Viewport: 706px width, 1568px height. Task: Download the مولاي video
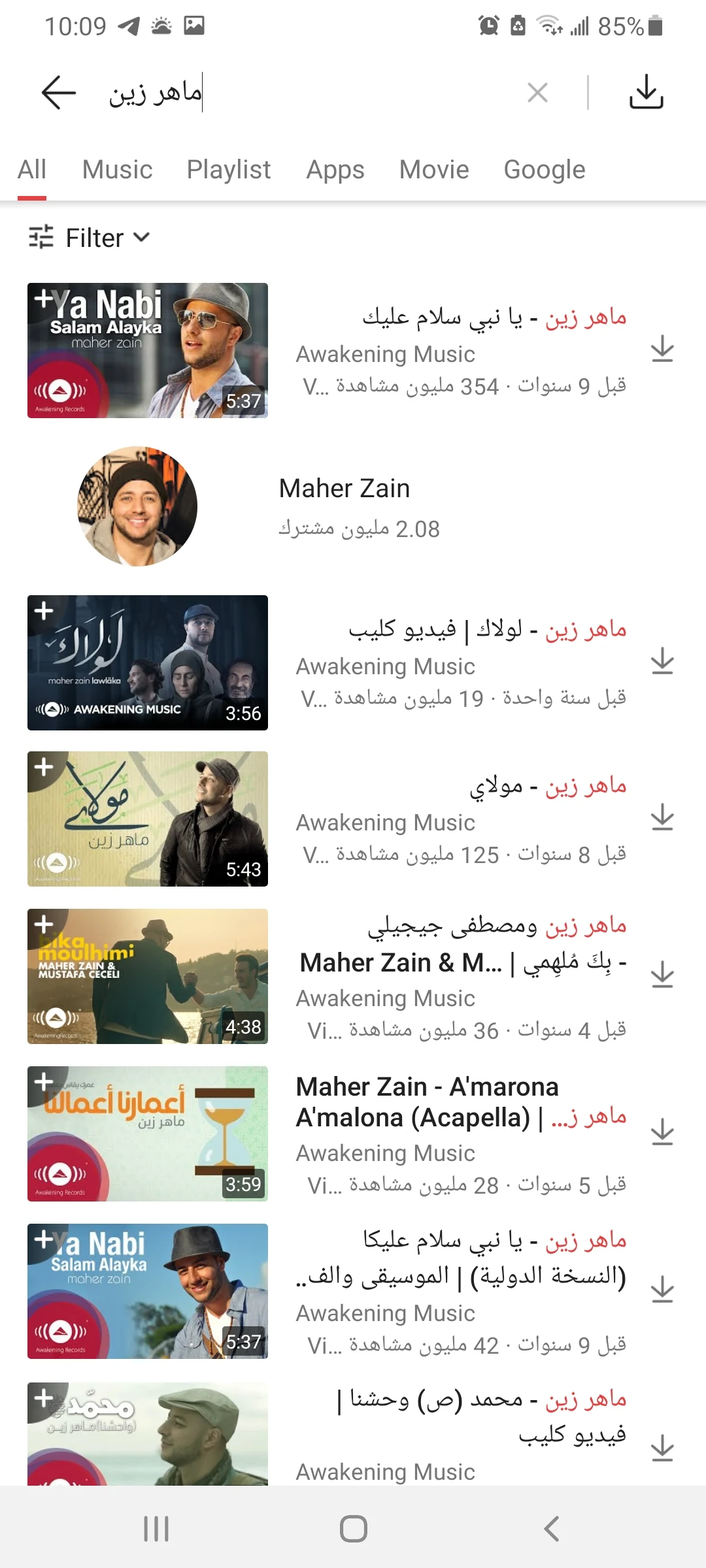(662, 818)
